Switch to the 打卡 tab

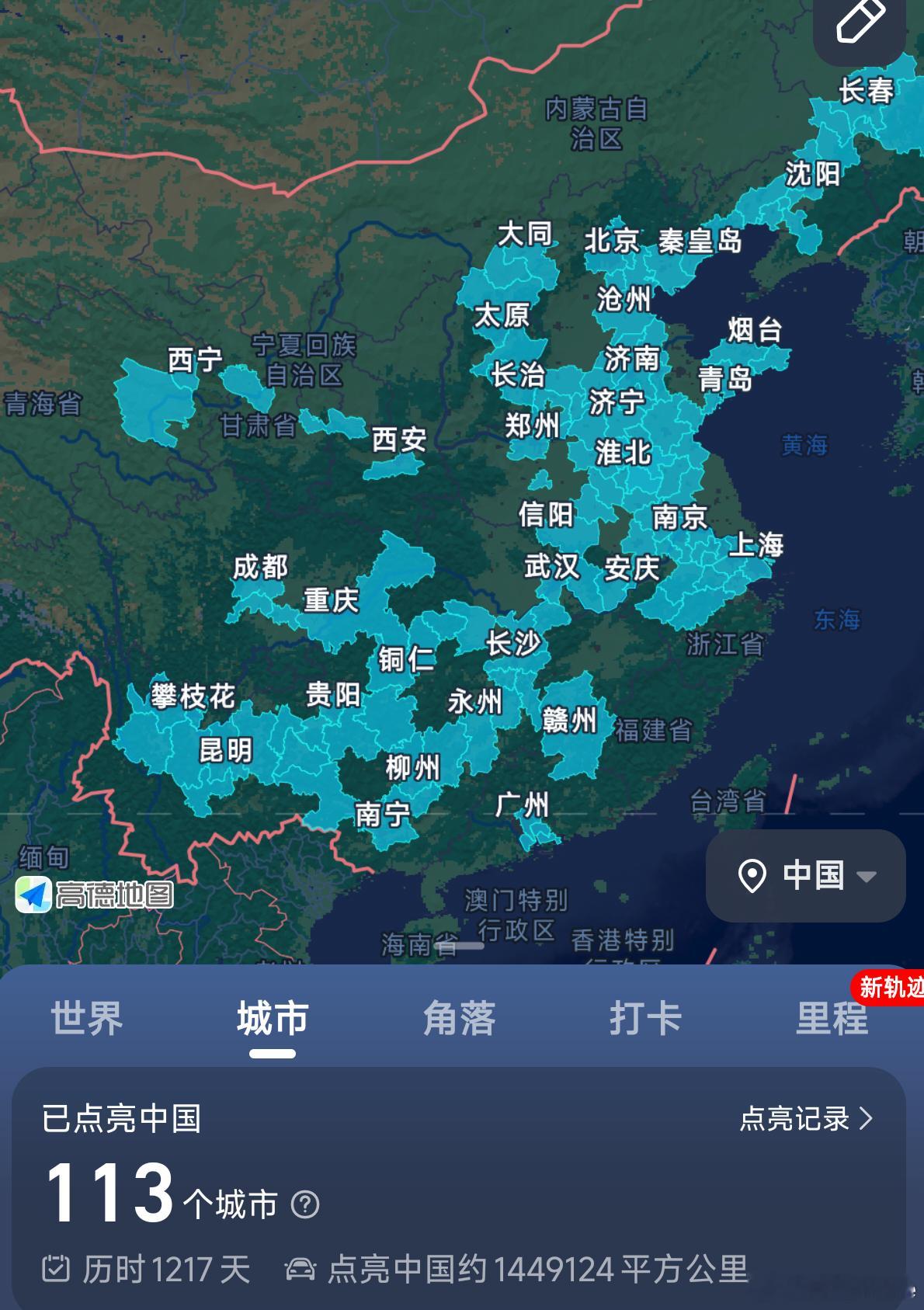pyautogui.click(x=645, y=1020)
